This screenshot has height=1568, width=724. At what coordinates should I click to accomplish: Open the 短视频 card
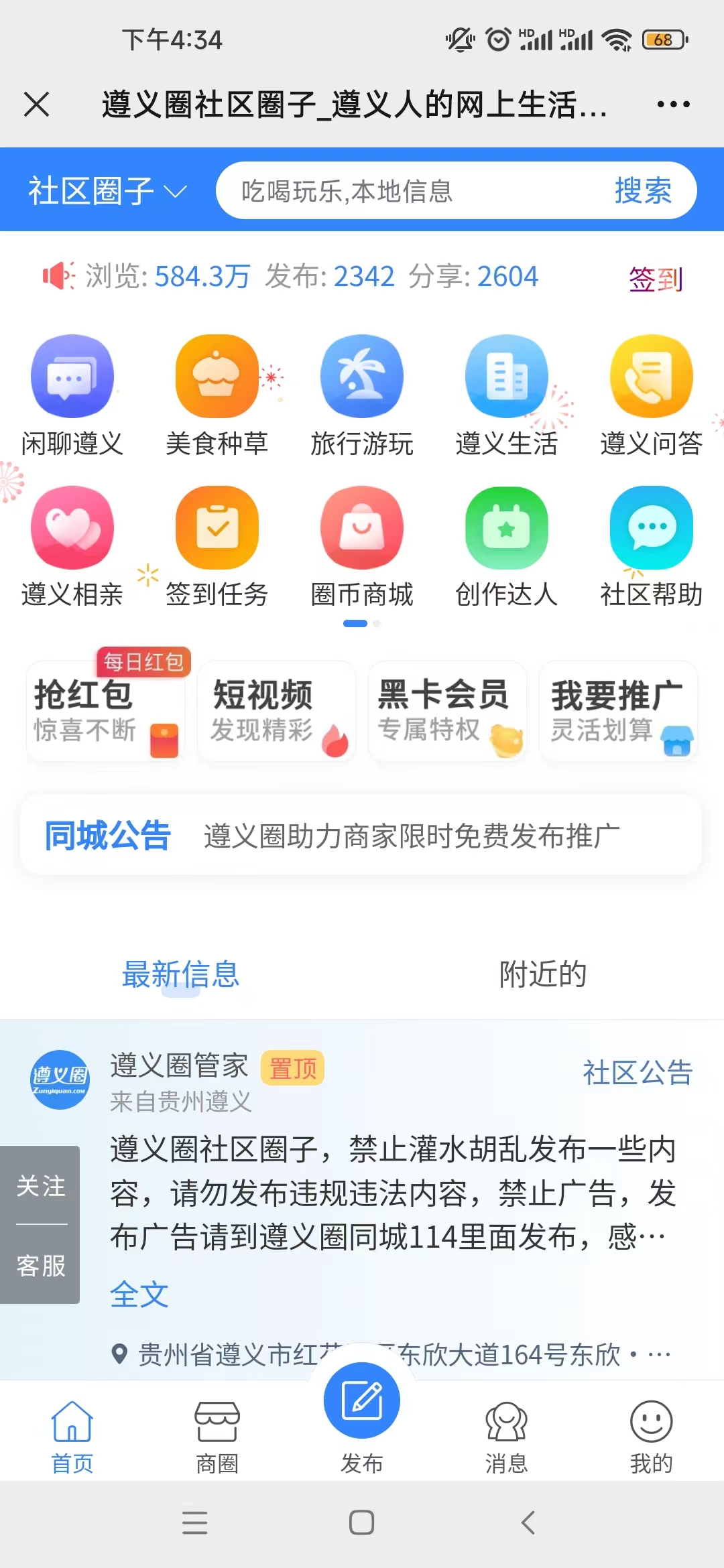pyautogui.click(x=276, y=711)
